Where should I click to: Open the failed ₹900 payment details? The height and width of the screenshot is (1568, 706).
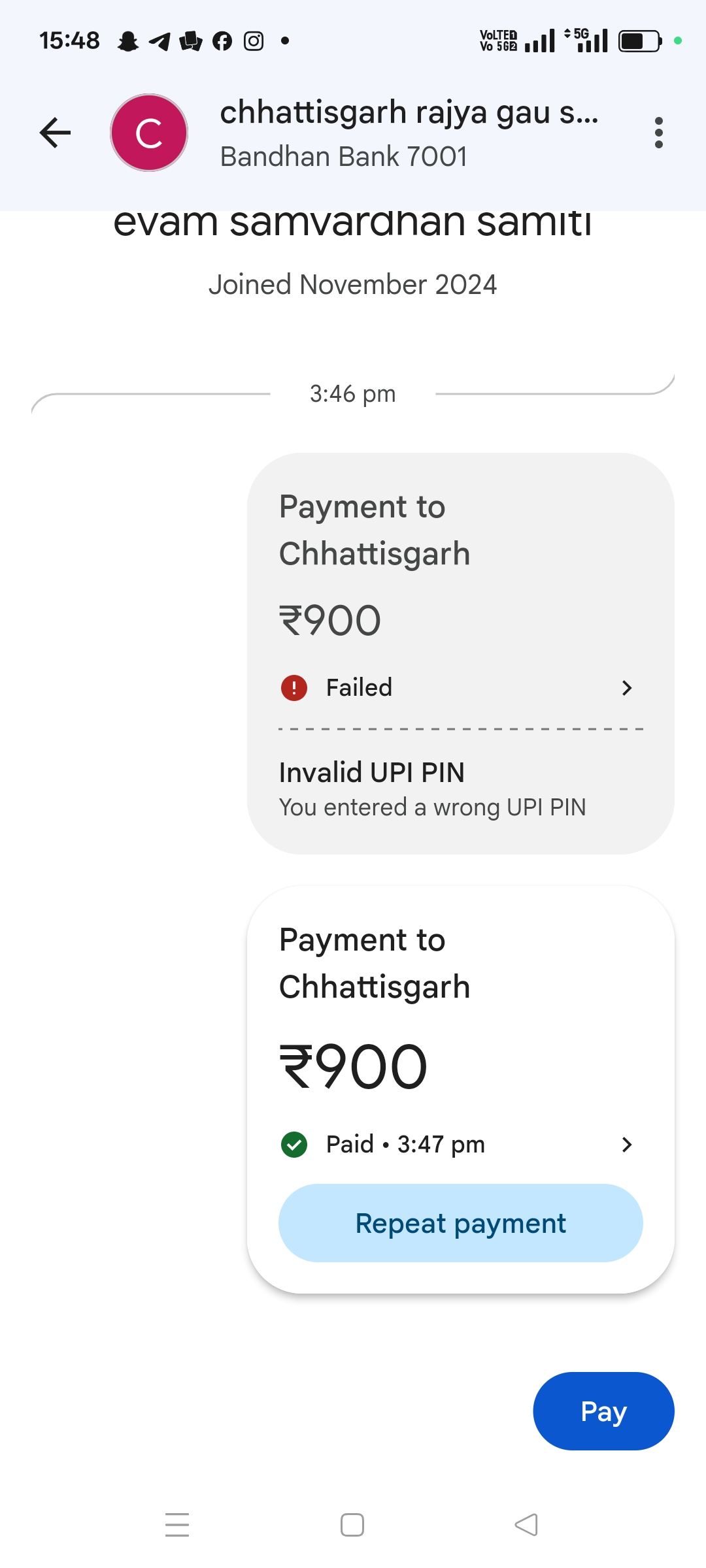point(460,687)
